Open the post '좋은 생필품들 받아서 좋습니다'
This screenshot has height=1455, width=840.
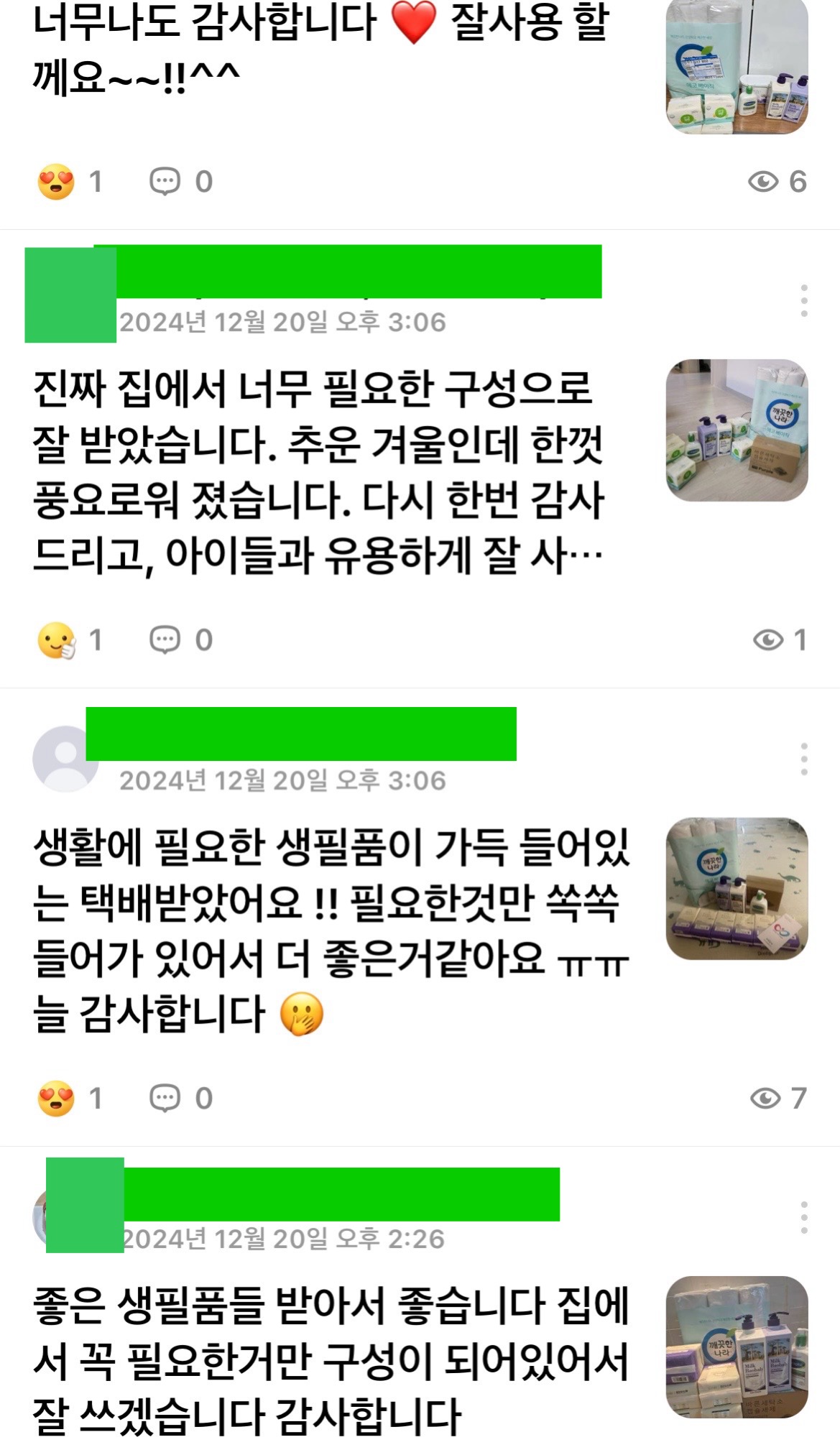(331, 1361)
